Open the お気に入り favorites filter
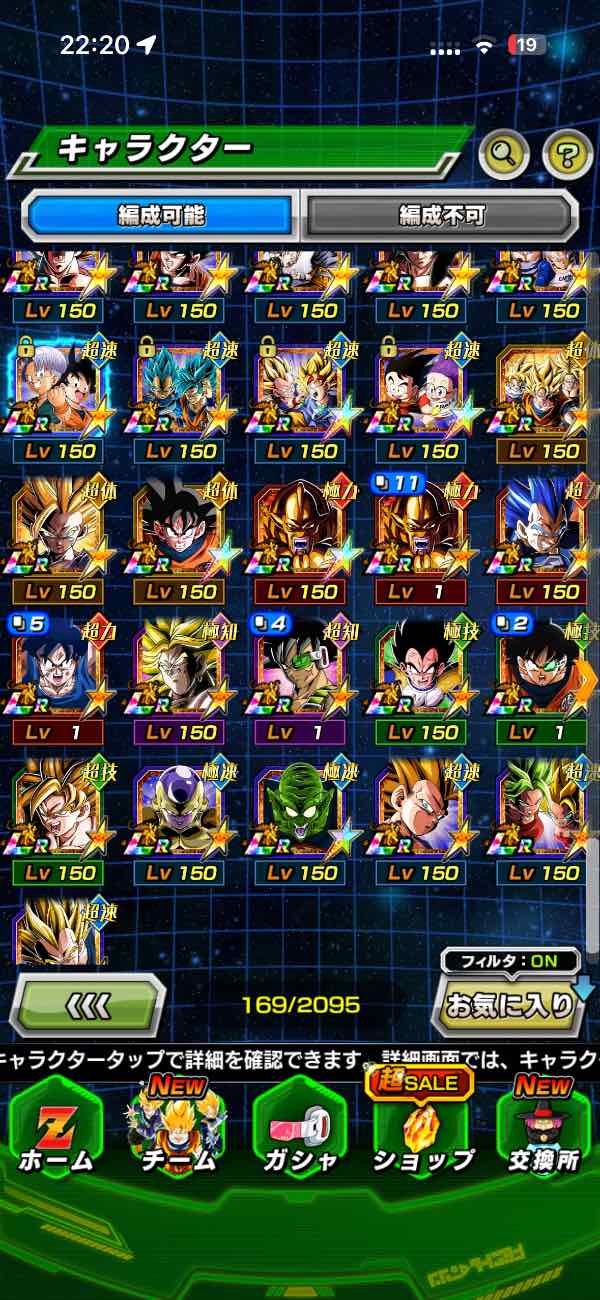 [x=510, y=1004]
